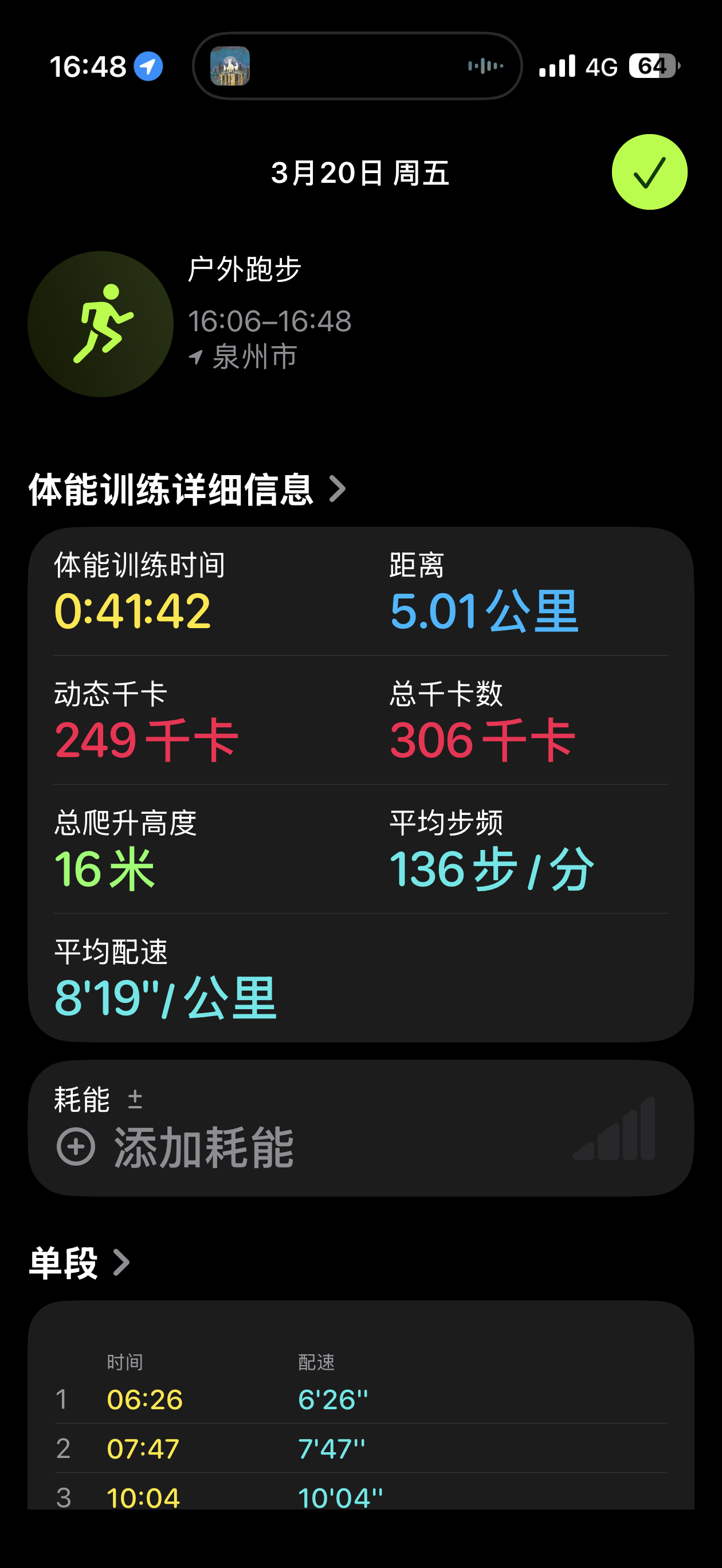
Task: Tap the chevron after 体能训练详细信息 heading
Action: coord(339,488)
